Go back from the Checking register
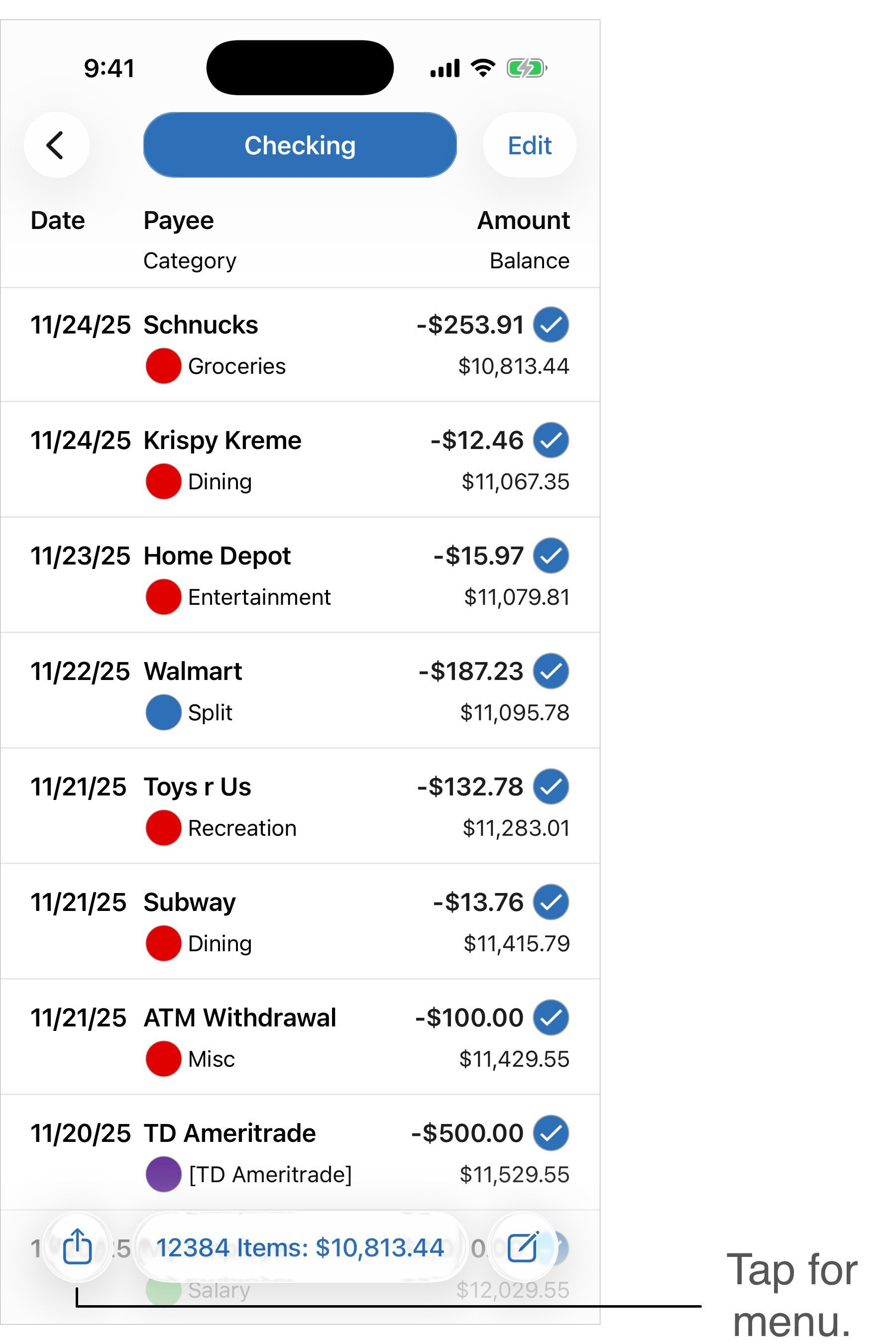 (x=56, y=145)
